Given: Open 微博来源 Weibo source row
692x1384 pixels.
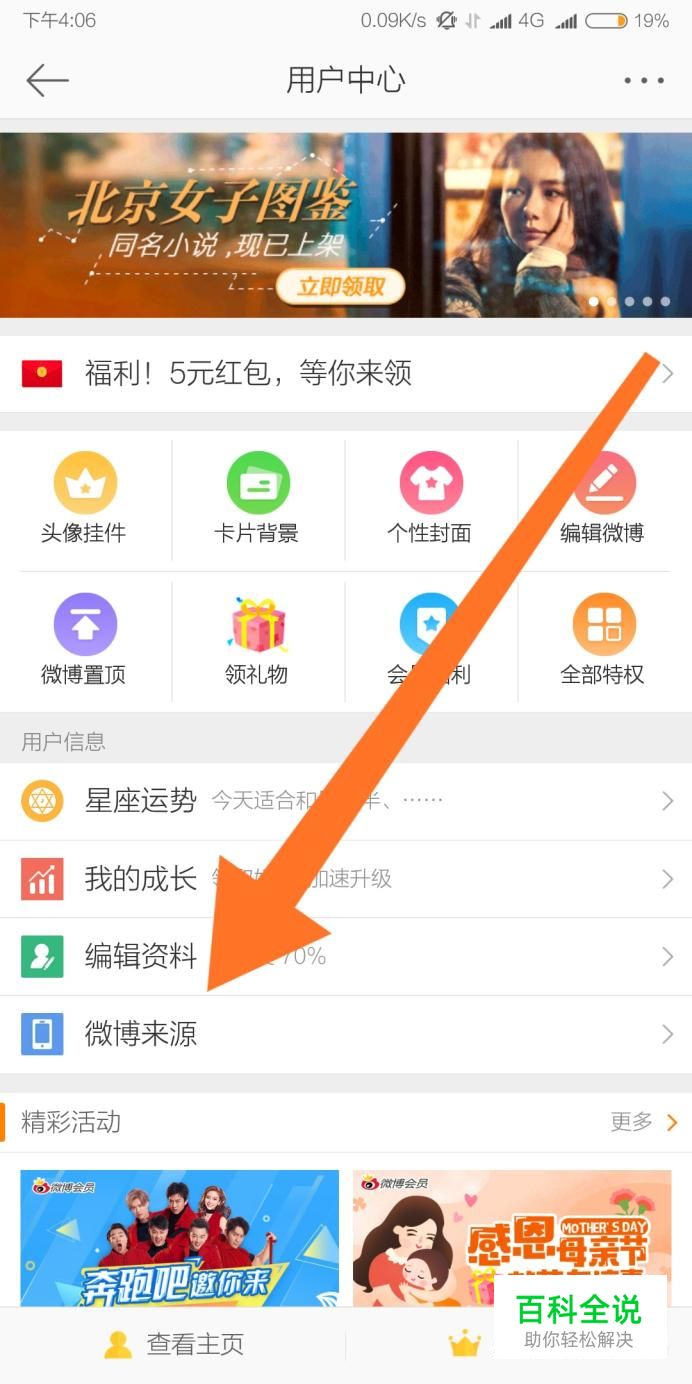Looking at the screenshot, I should (346, 1034).
